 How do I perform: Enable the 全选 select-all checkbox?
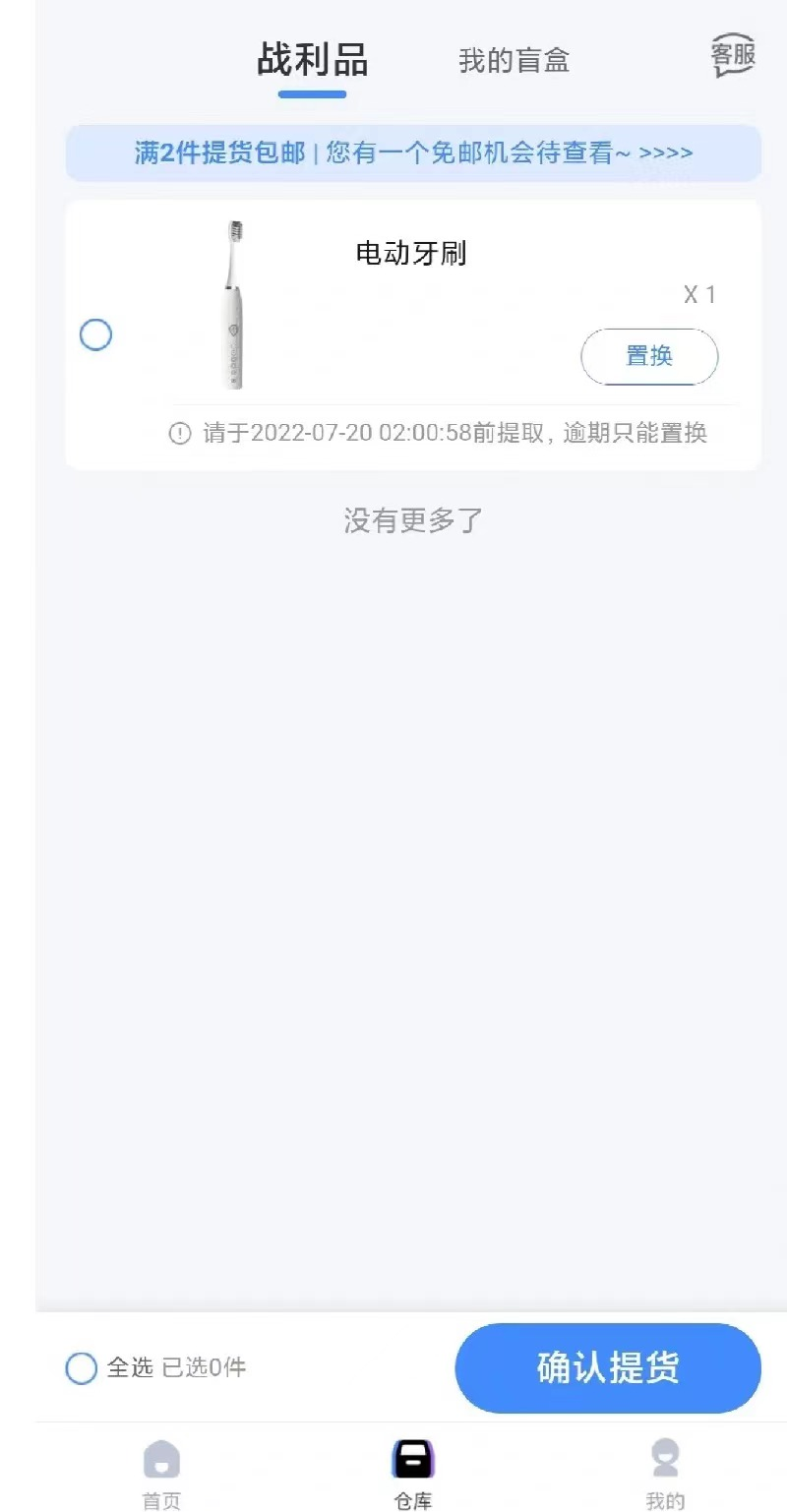(81, 1367)
